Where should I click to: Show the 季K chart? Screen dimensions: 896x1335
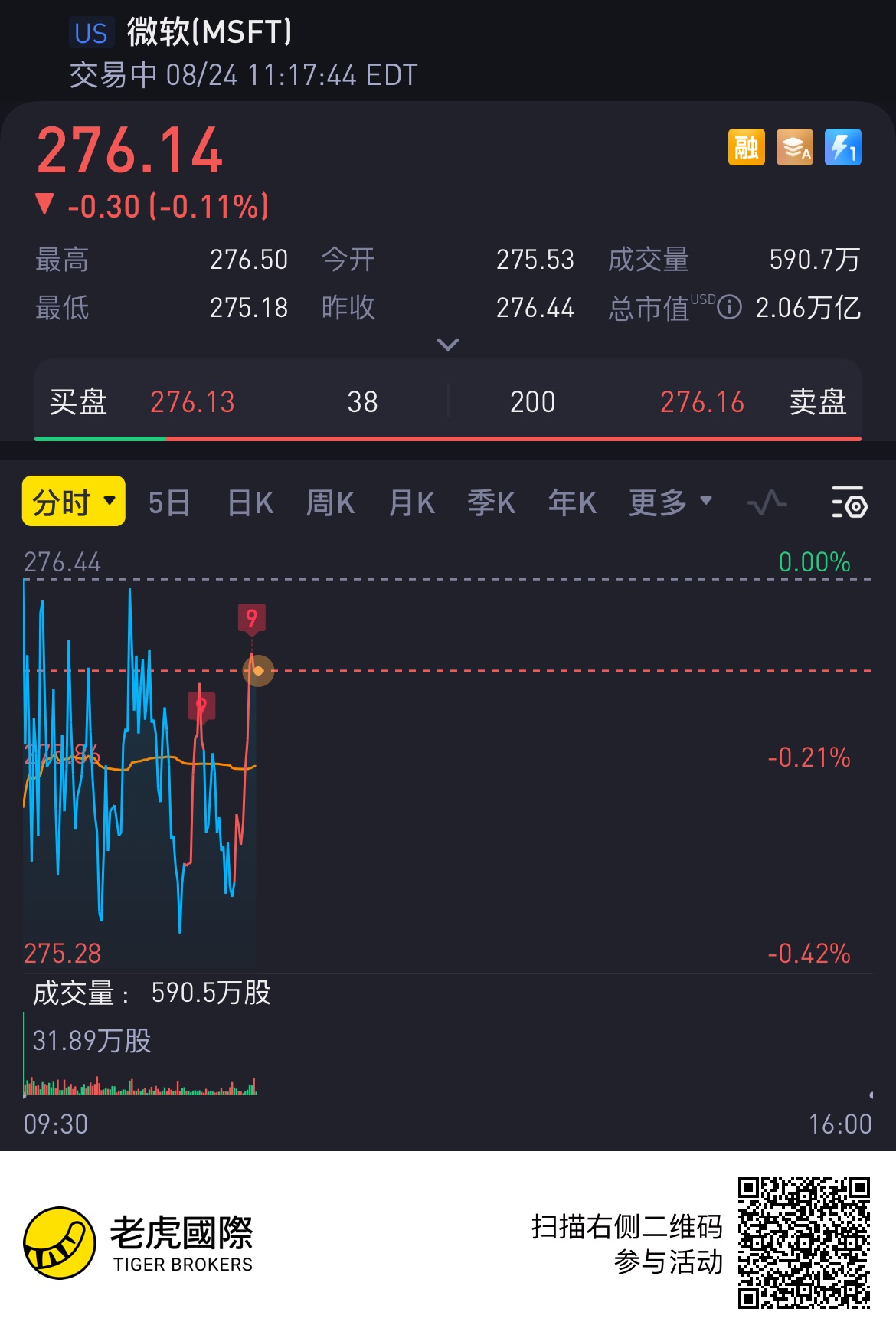(x=491, y=503)
